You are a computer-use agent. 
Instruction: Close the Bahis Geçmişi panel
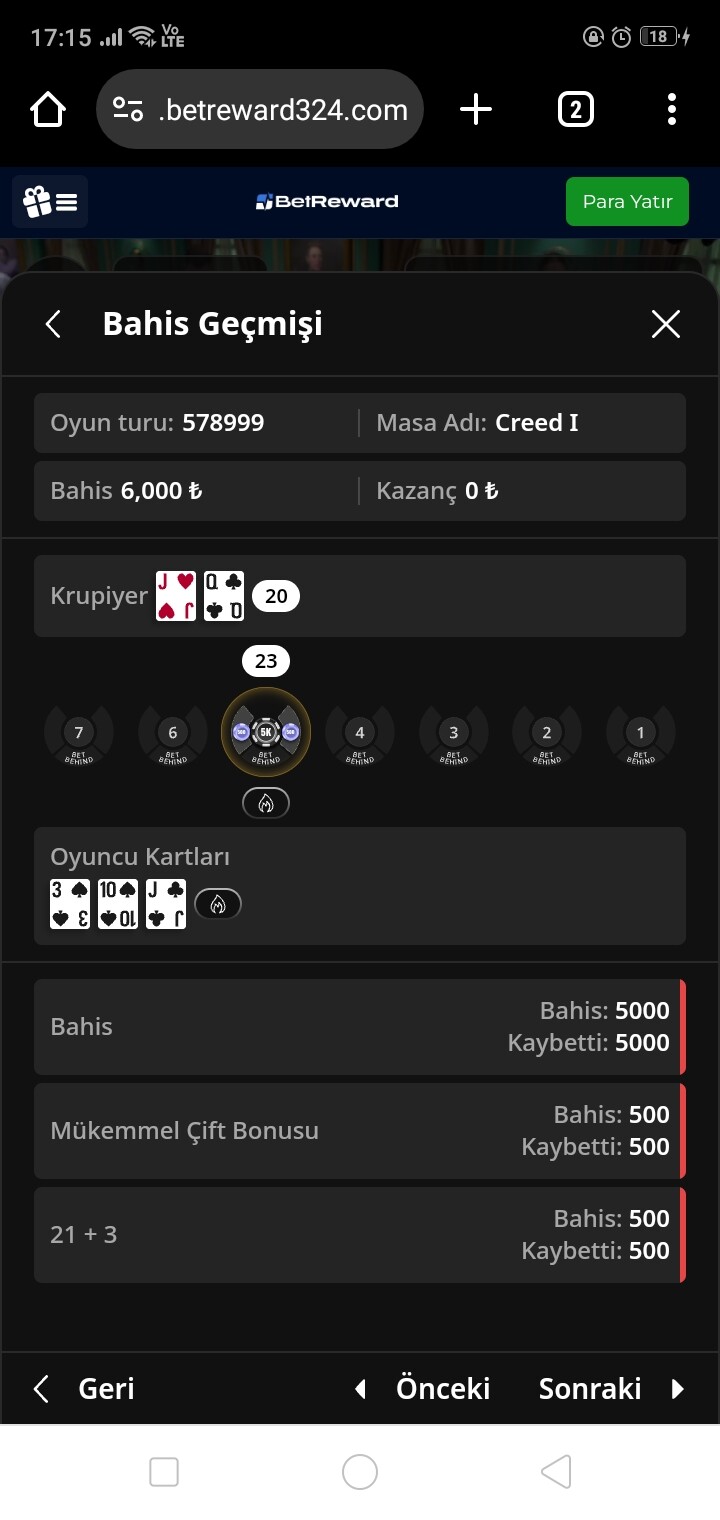coord(666,324)
